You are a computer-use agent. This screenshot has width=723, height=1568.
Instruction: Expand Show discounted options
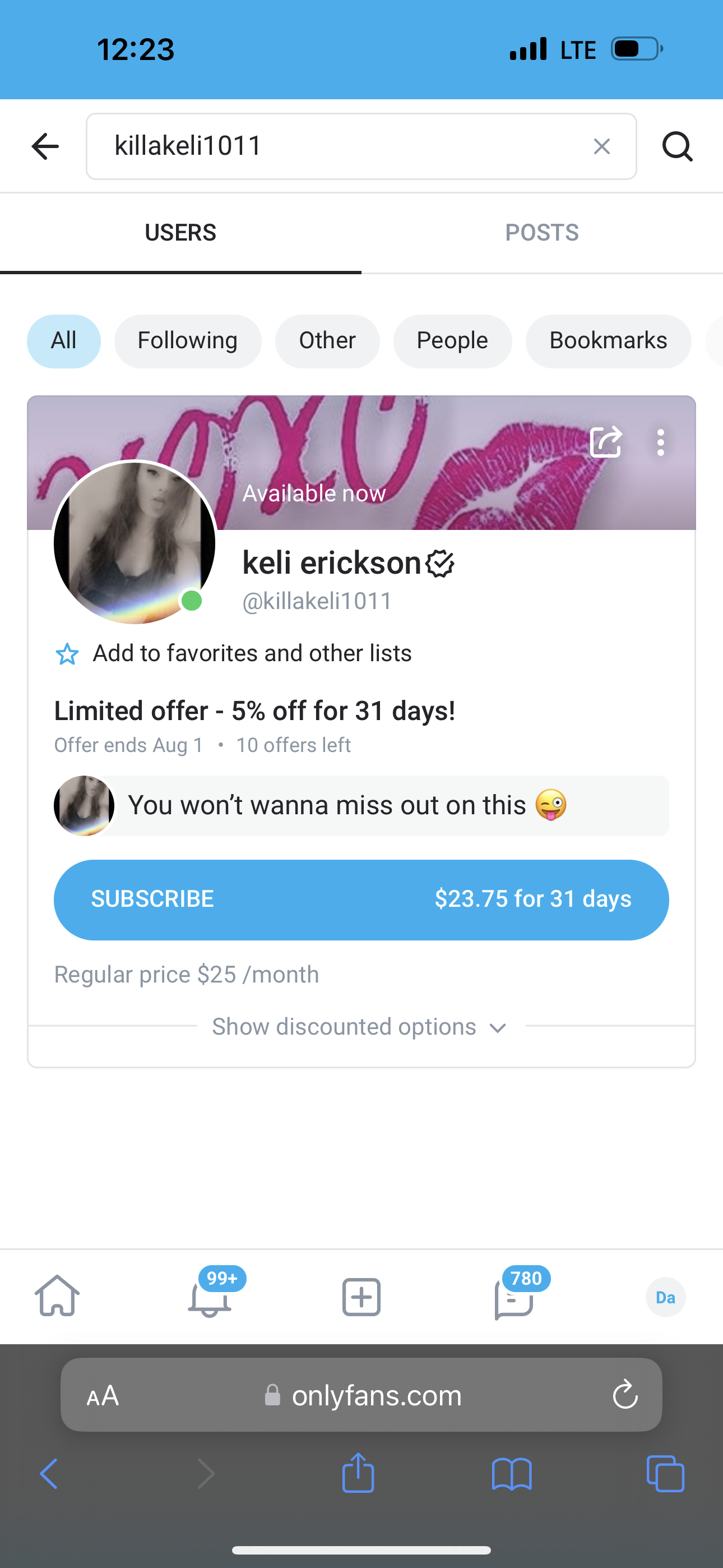click(360, 1027)
